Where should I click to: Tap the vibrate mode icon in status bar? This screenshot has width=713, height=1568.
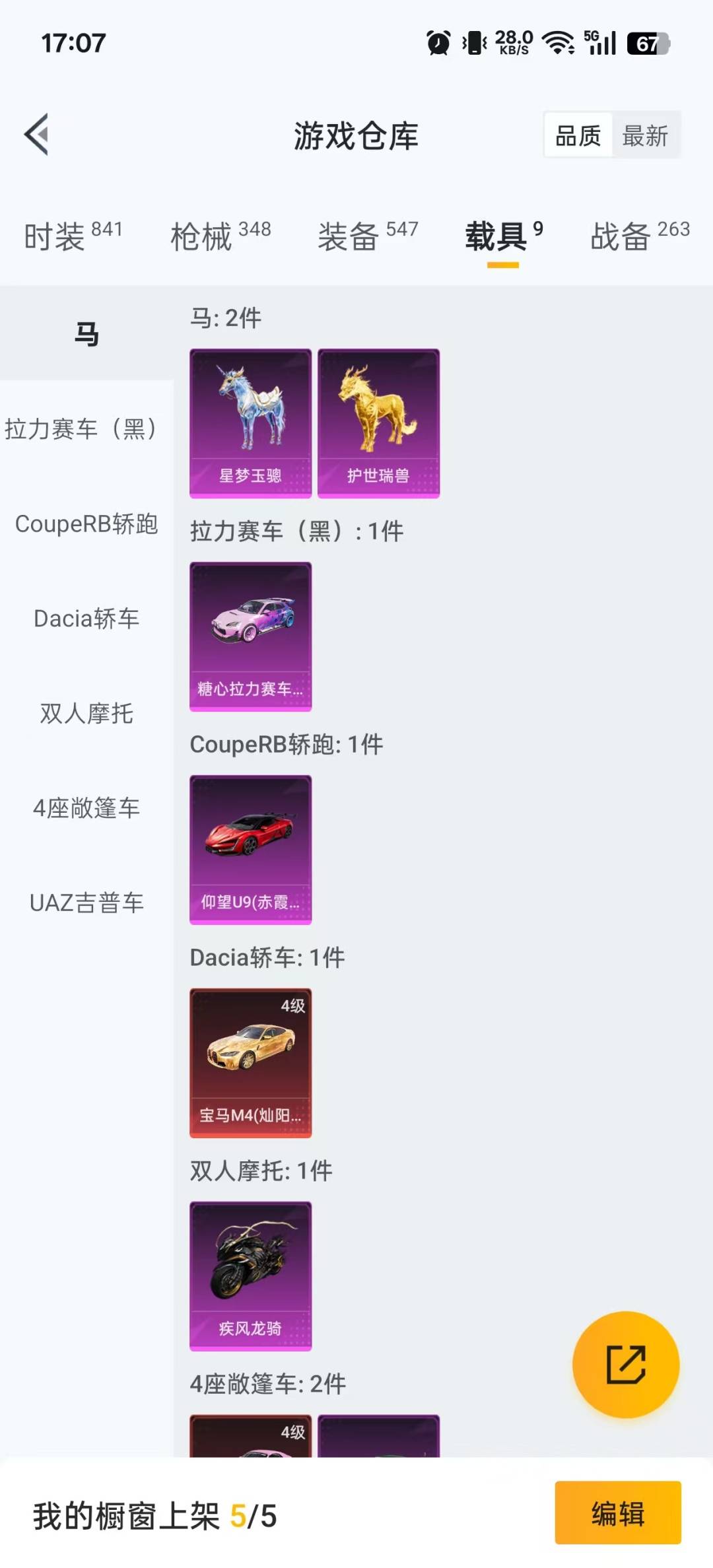[x=473, y=43]
